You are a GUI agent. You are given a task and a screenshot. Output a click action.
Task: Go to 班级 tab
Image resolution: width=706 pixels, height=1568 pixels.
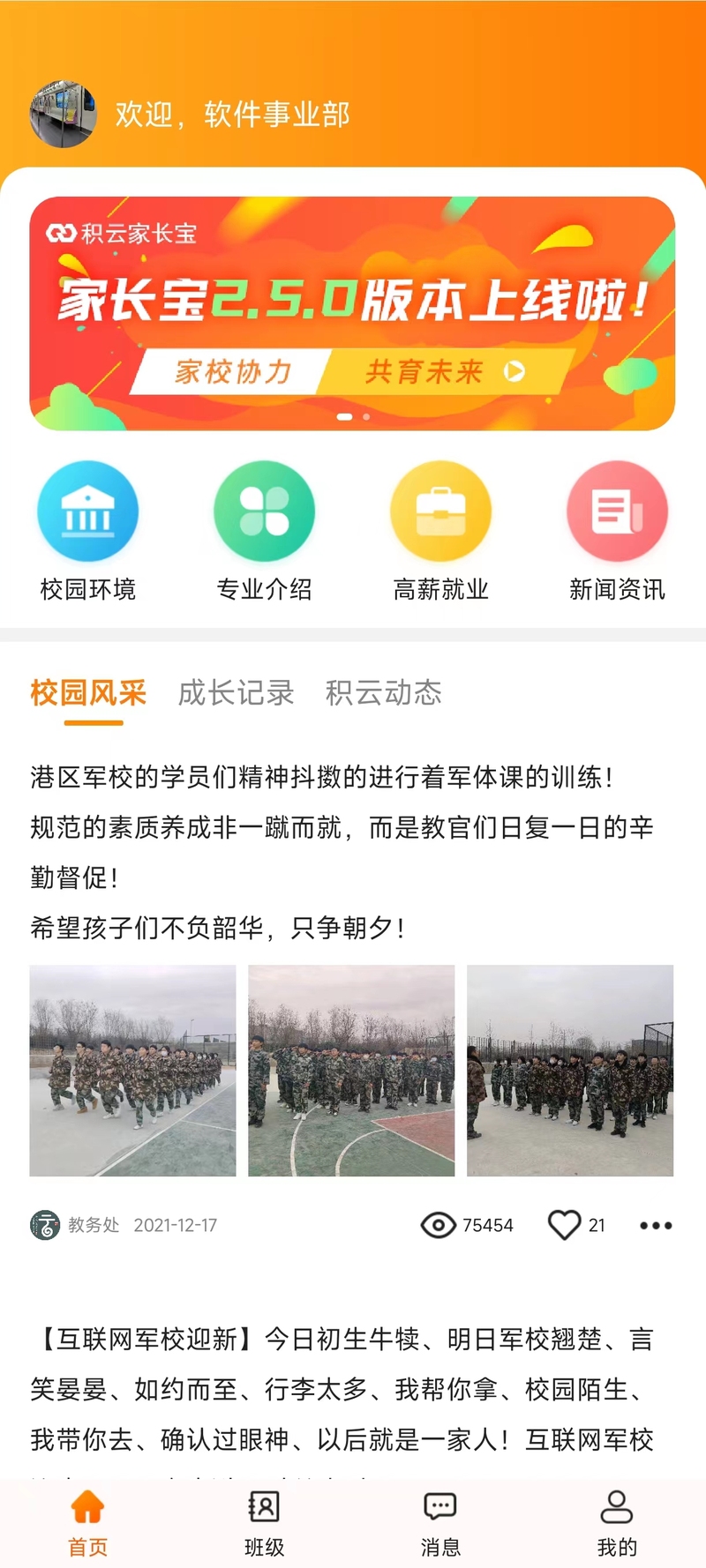click(264, 1522)
